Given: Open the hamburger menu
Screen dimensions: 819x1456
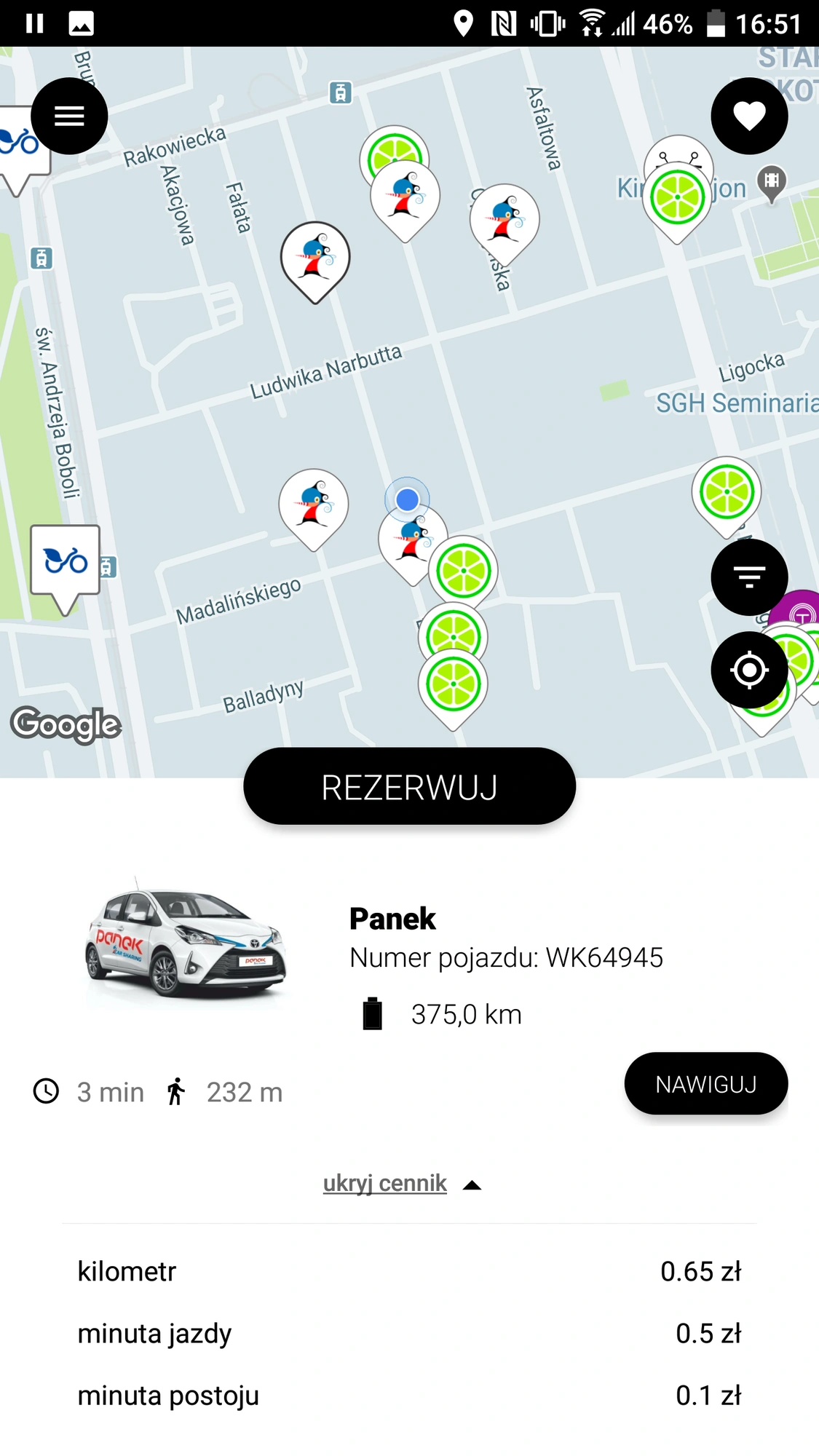Looking at the screenshot, I should point(69,116).
